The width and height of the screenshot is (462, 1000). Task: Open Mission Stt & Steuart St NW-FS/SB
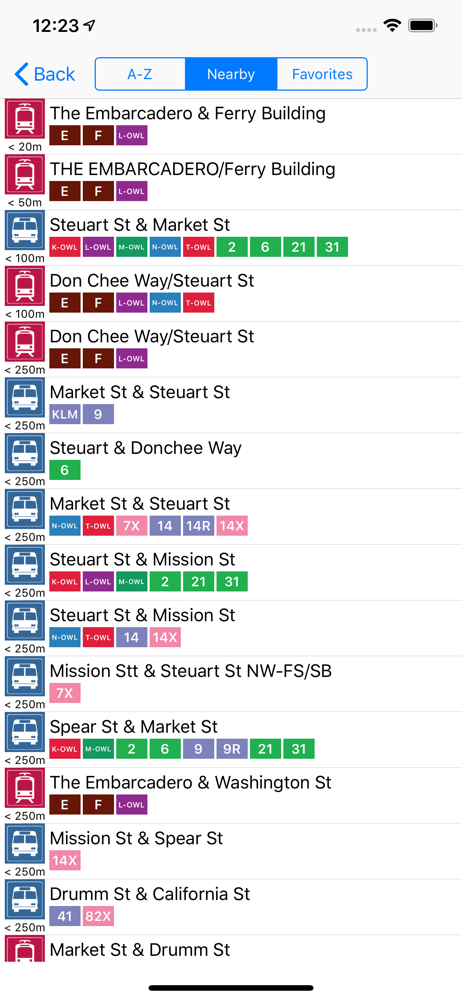[231, 684]
